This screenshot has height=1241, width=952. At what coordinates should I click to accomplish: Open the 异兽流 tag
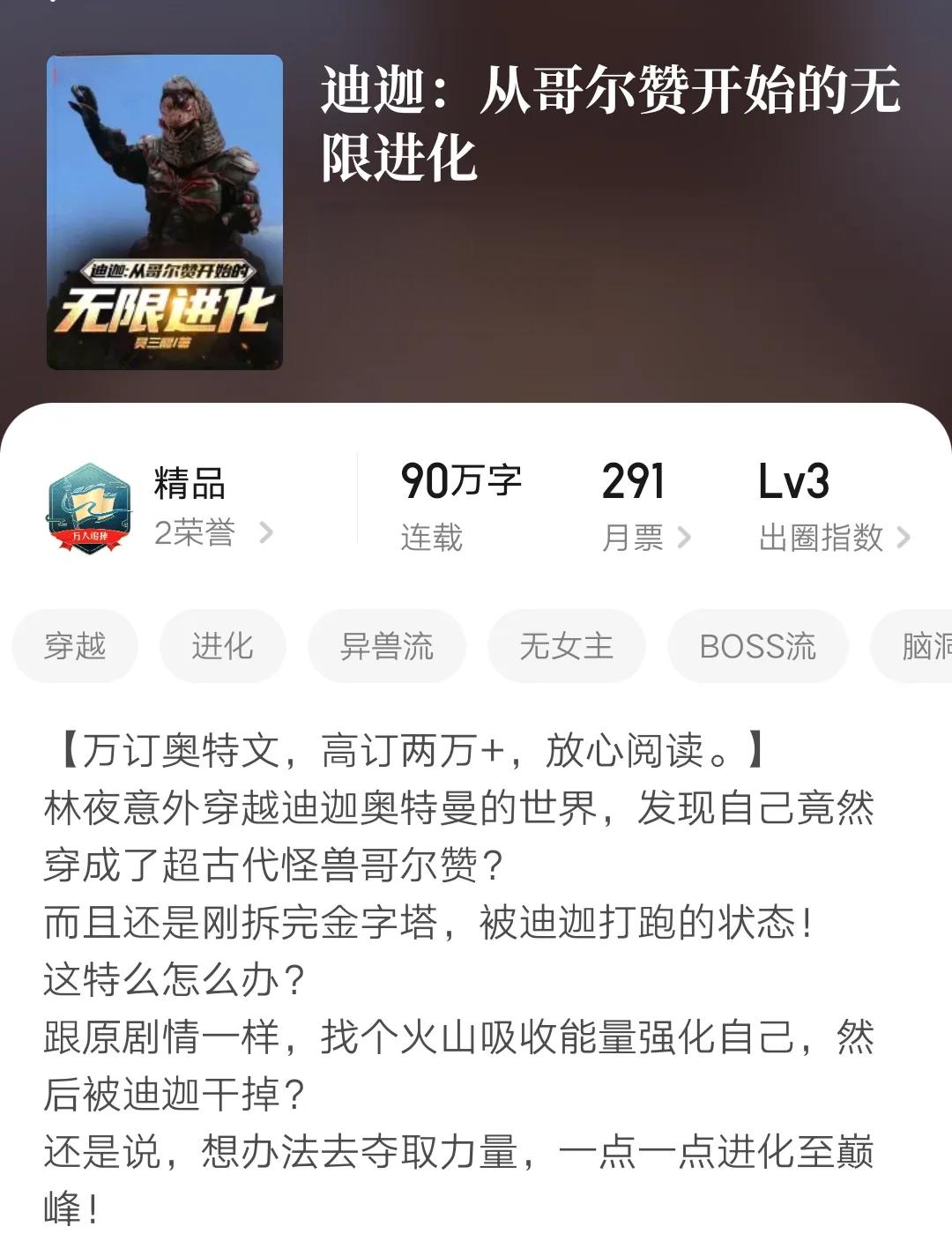(x=387, y=646)
